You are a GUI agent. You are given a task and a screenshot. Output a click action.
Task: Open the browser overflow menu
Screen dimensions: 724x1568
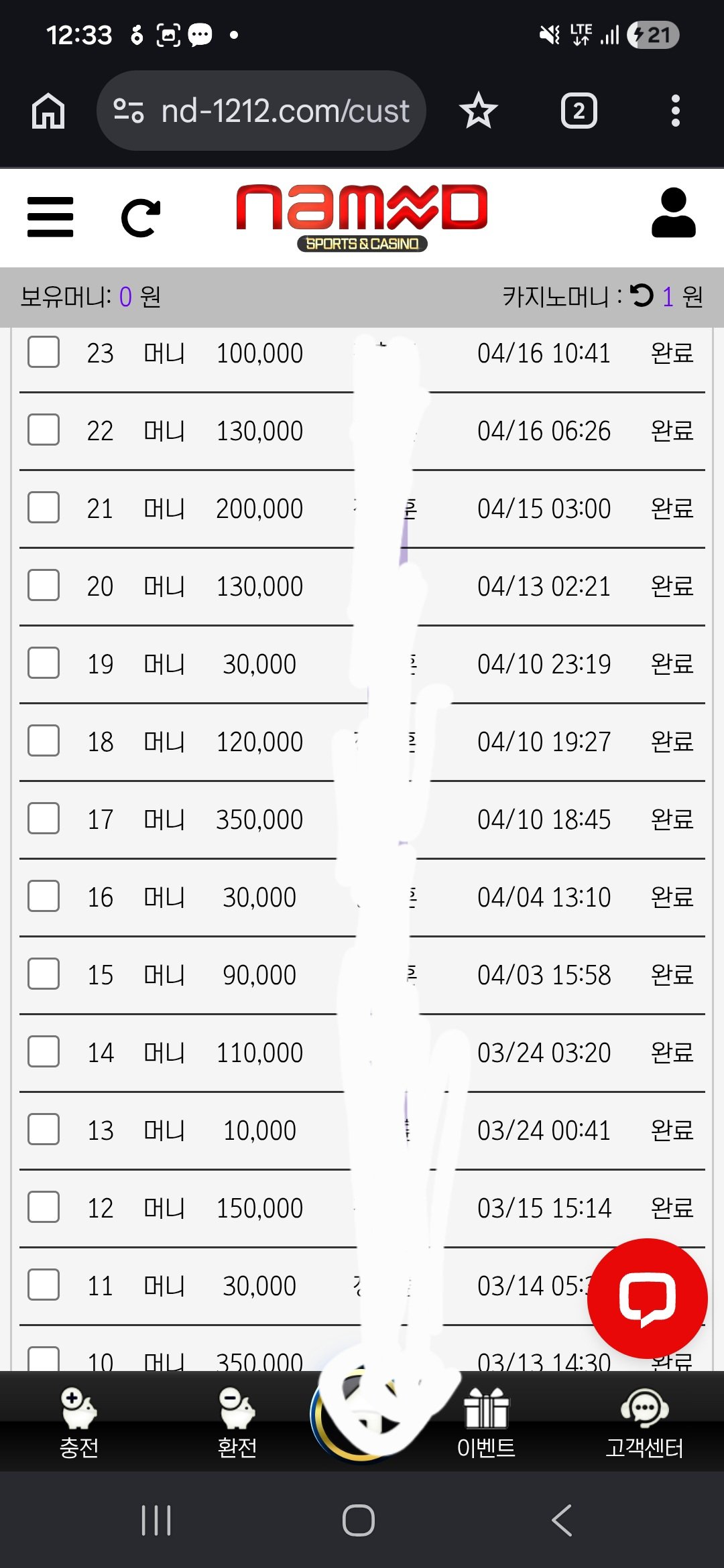(676, 111)
